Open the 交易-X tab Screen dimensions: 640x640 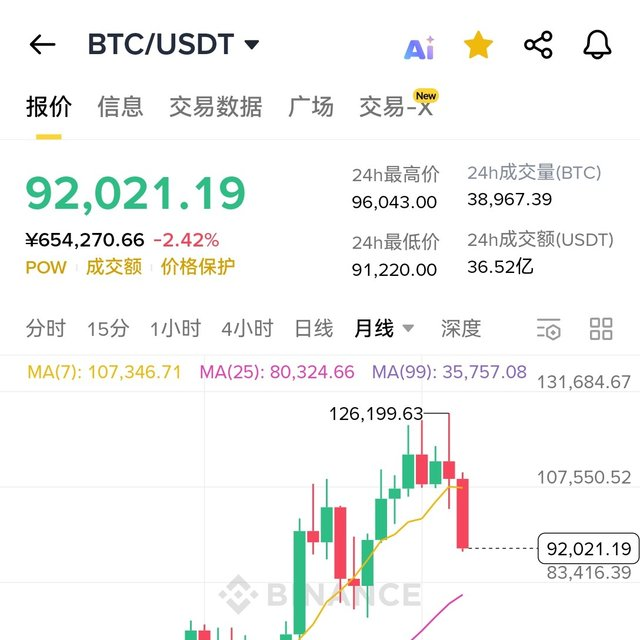coord(397,107)
